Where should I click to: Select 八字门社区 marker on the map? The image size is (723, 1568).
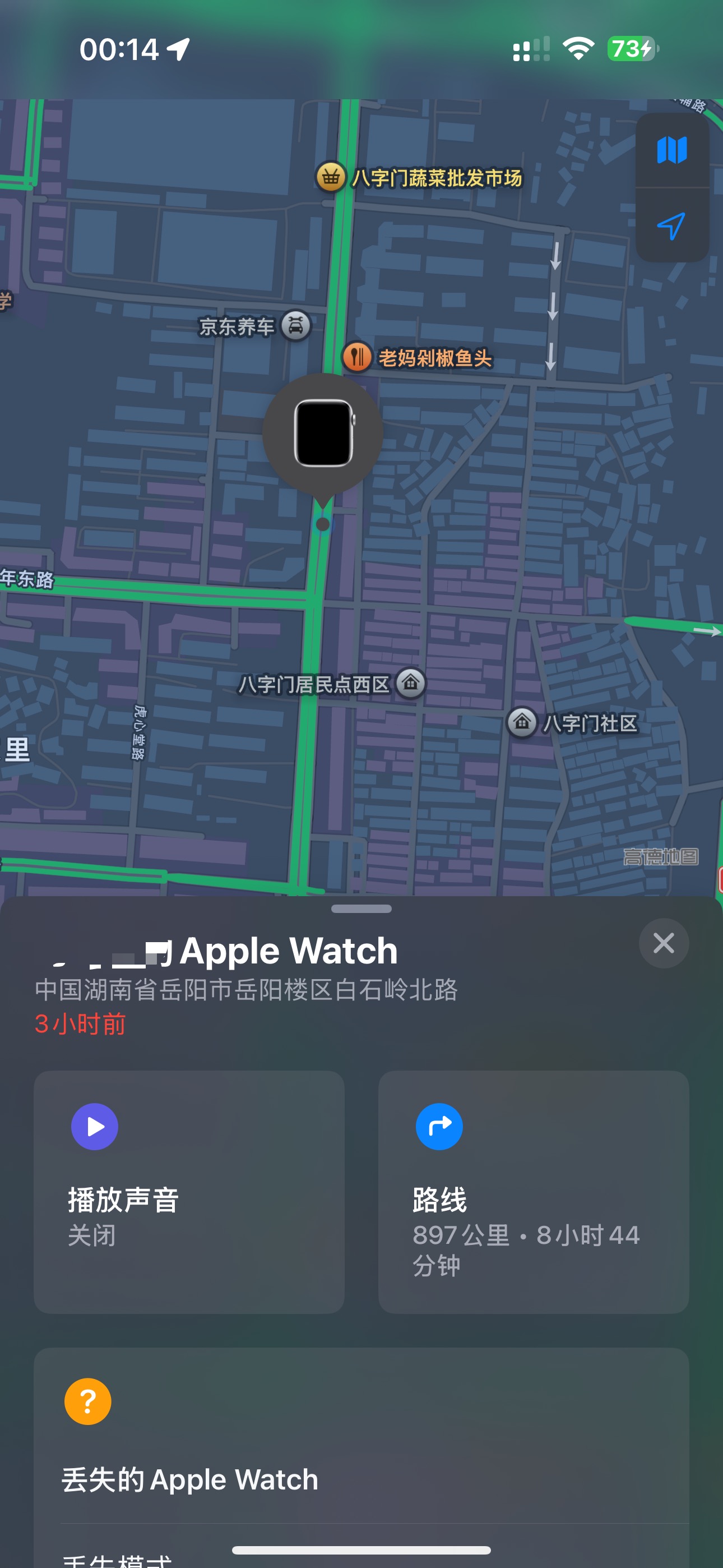[x=522, y=722]
